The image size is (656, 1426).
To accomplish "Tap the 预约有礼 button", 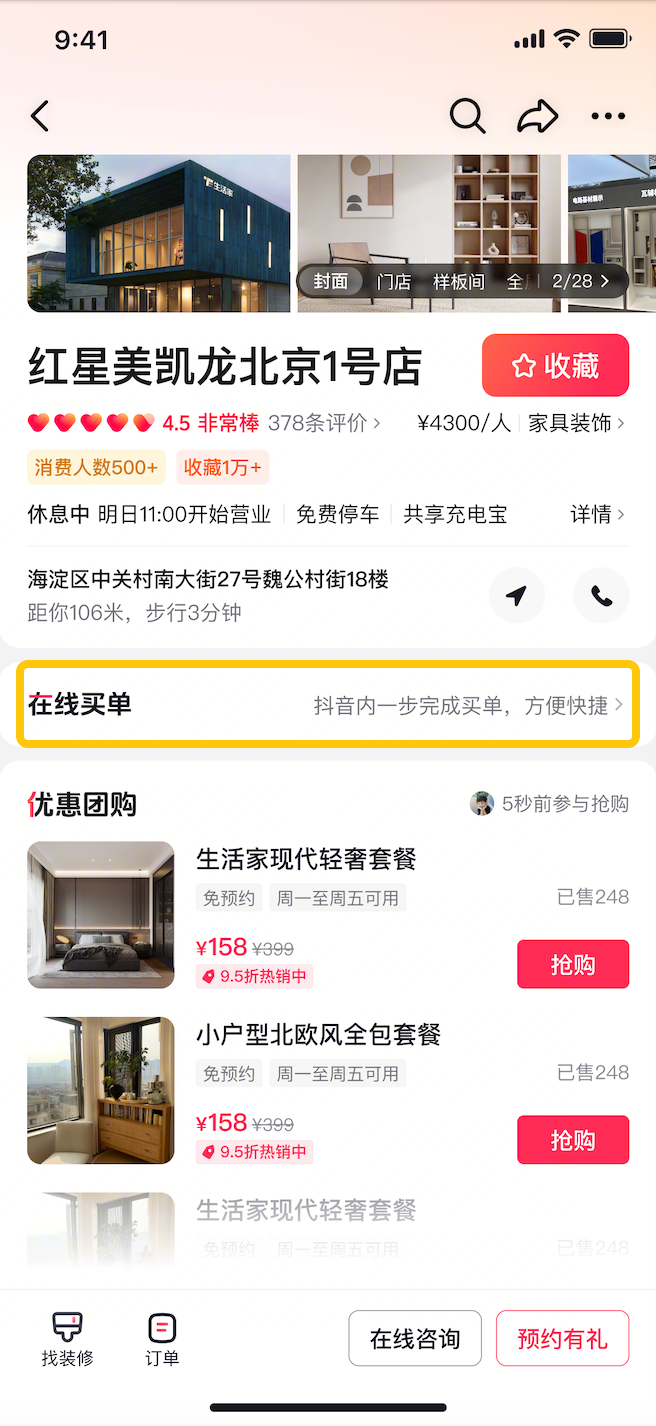I will [562, 1338].
